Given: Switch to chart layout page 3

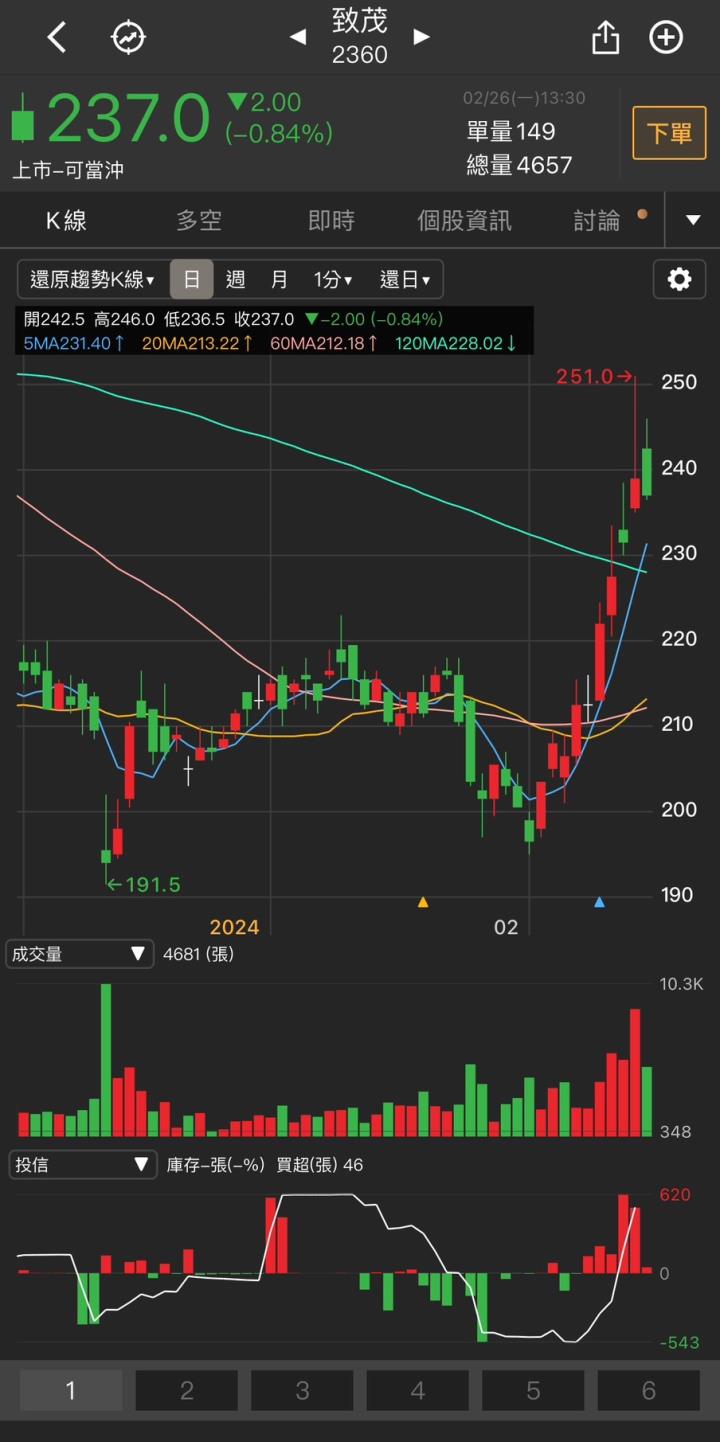Looking at the screenshot, I should 302,1390.
